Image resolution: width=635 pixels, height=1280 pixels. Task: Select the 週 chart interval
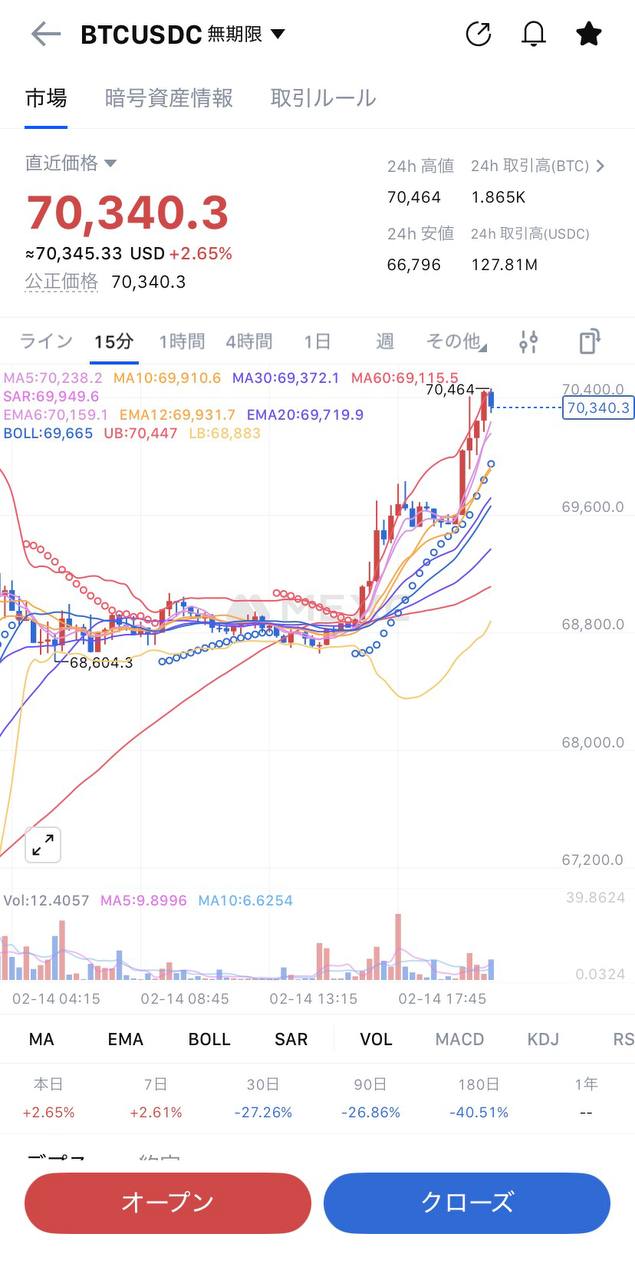[x=385, y=341]
